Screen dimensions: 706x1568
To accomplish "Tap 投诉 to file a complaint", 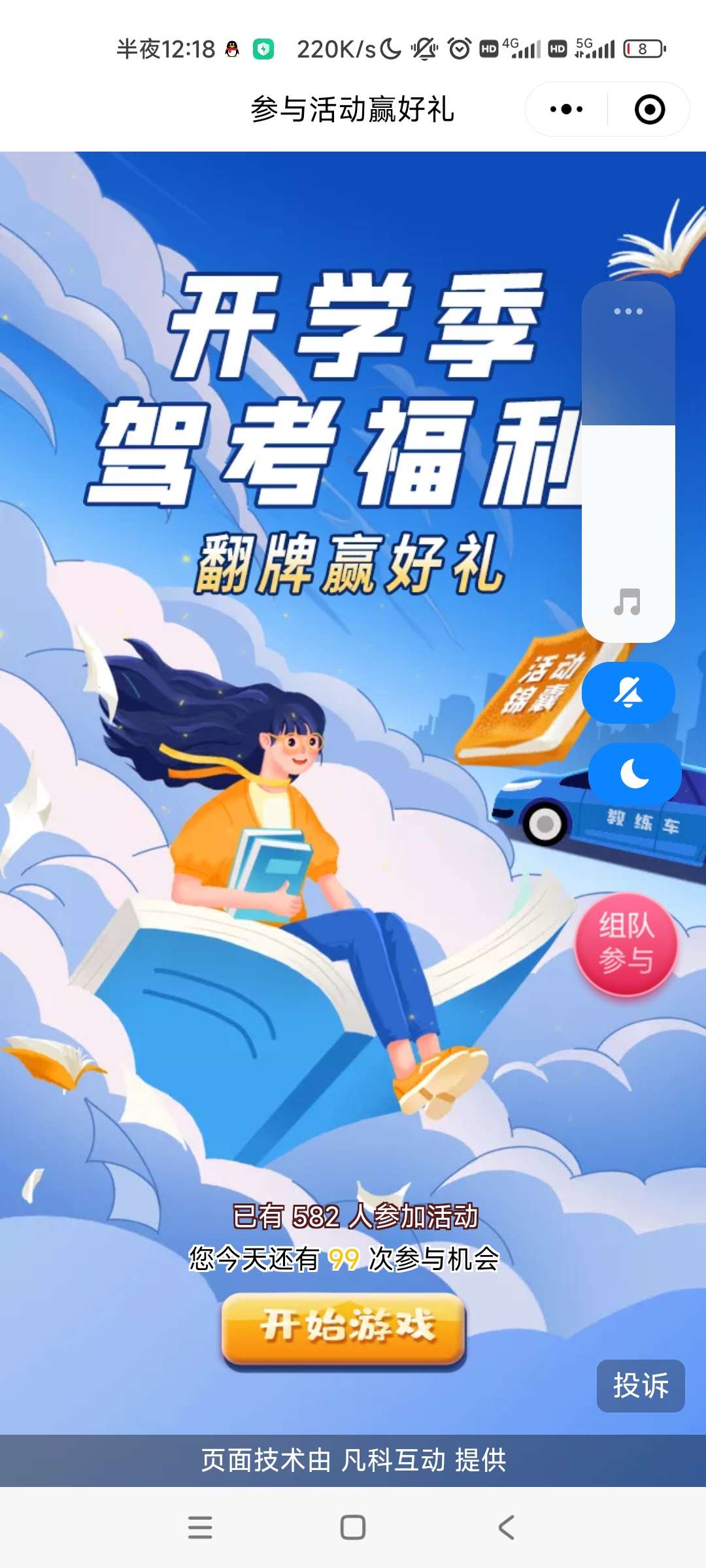I will (640, 1386).
